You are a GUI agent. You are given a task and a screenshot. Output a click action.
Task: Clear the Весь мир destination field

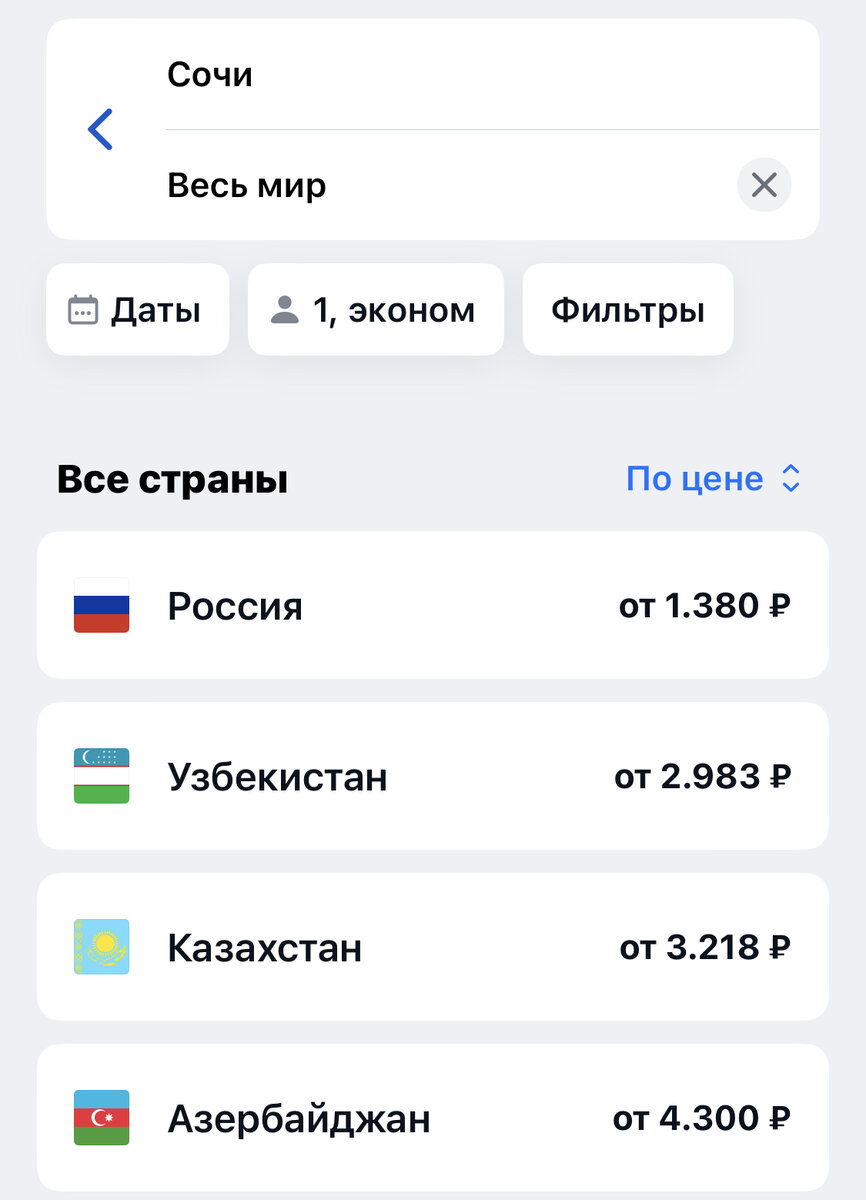tap(764, 185)
